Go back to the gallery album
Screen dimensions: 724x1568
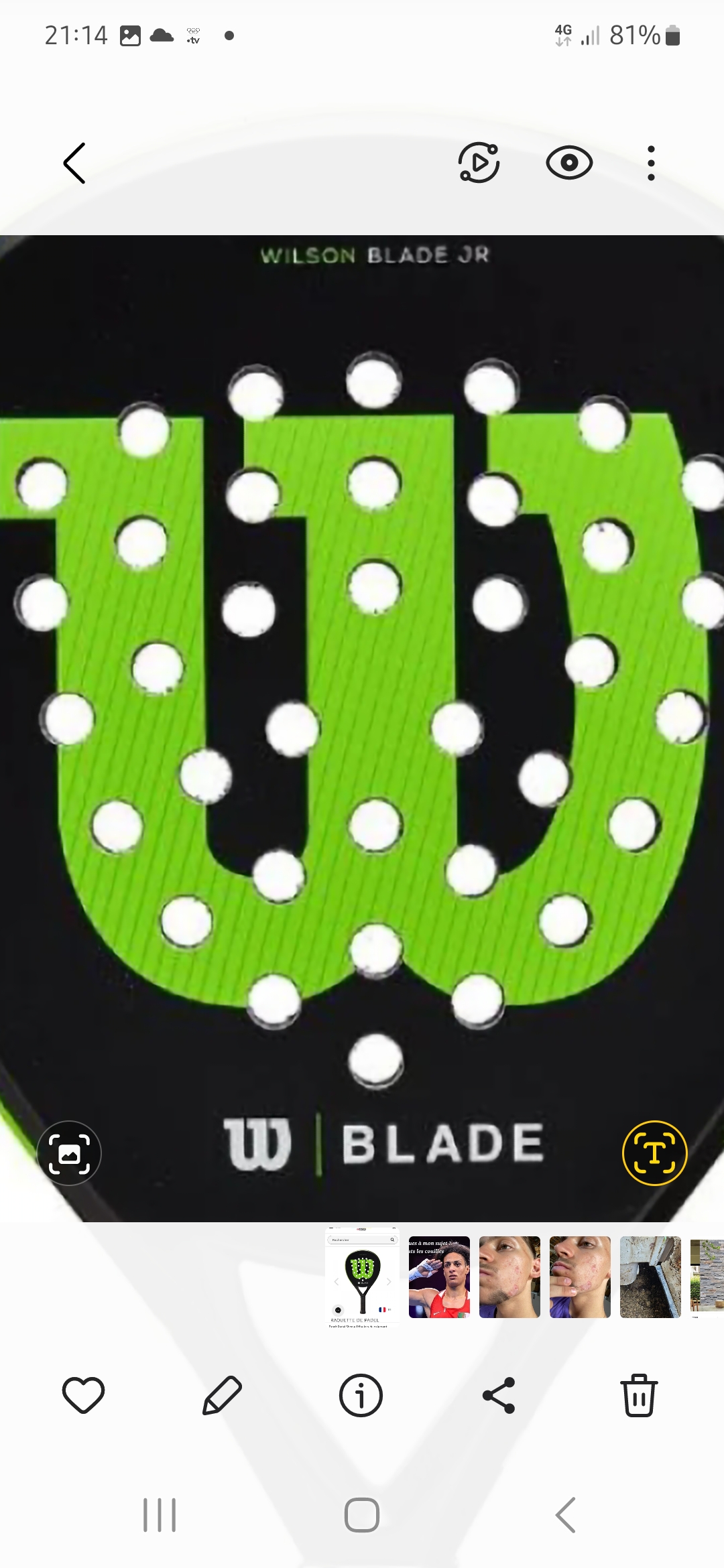click(74, 163)
